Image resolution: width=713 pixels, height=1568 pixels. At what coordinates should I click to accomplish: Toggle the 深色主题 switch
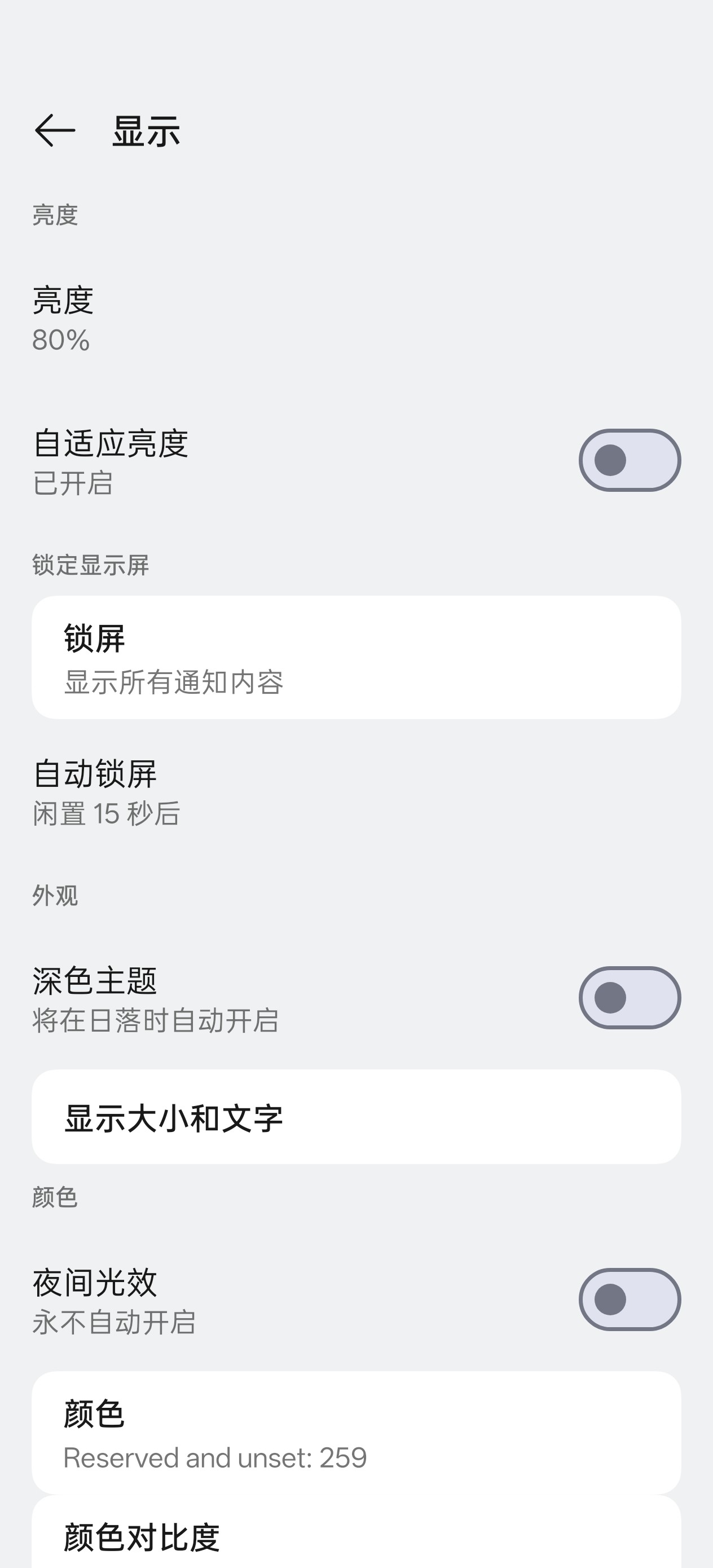(x=629, y=998)
